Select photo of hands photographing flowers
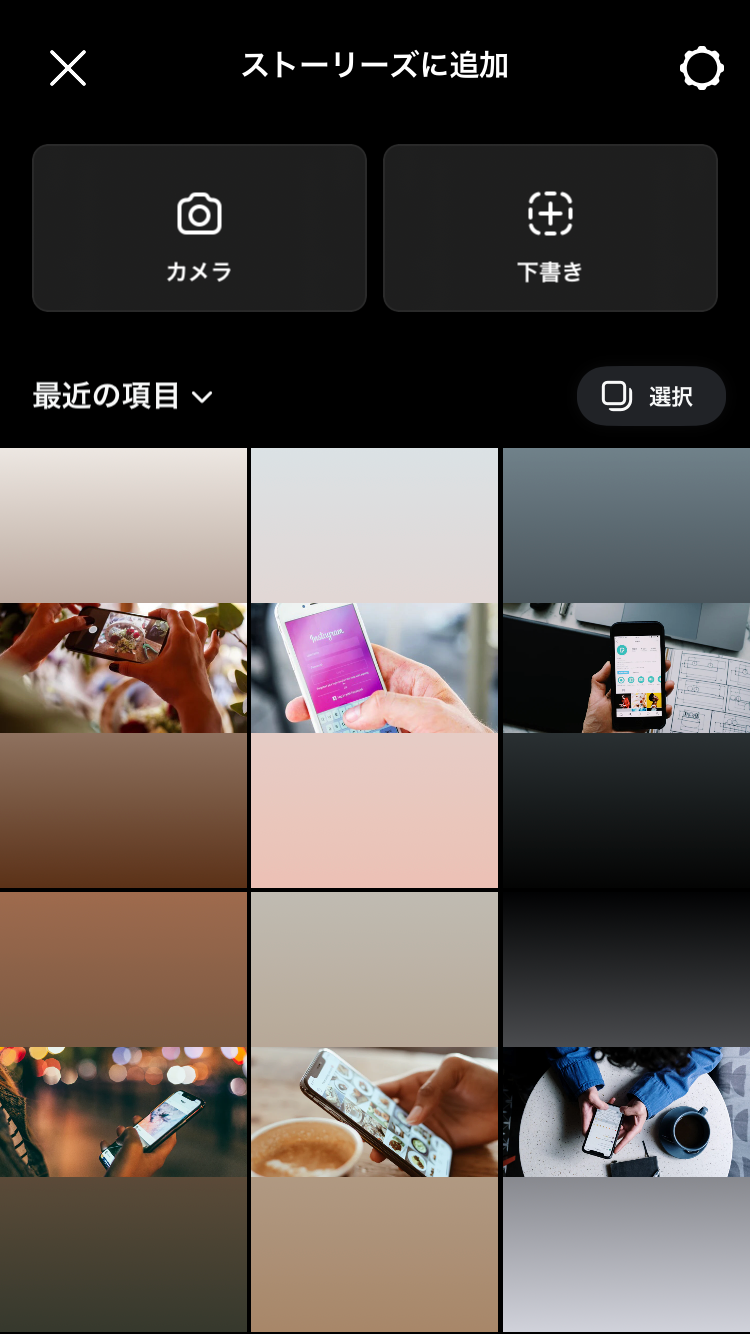This screenshot has height=1334, width=750. pos(123,668)
